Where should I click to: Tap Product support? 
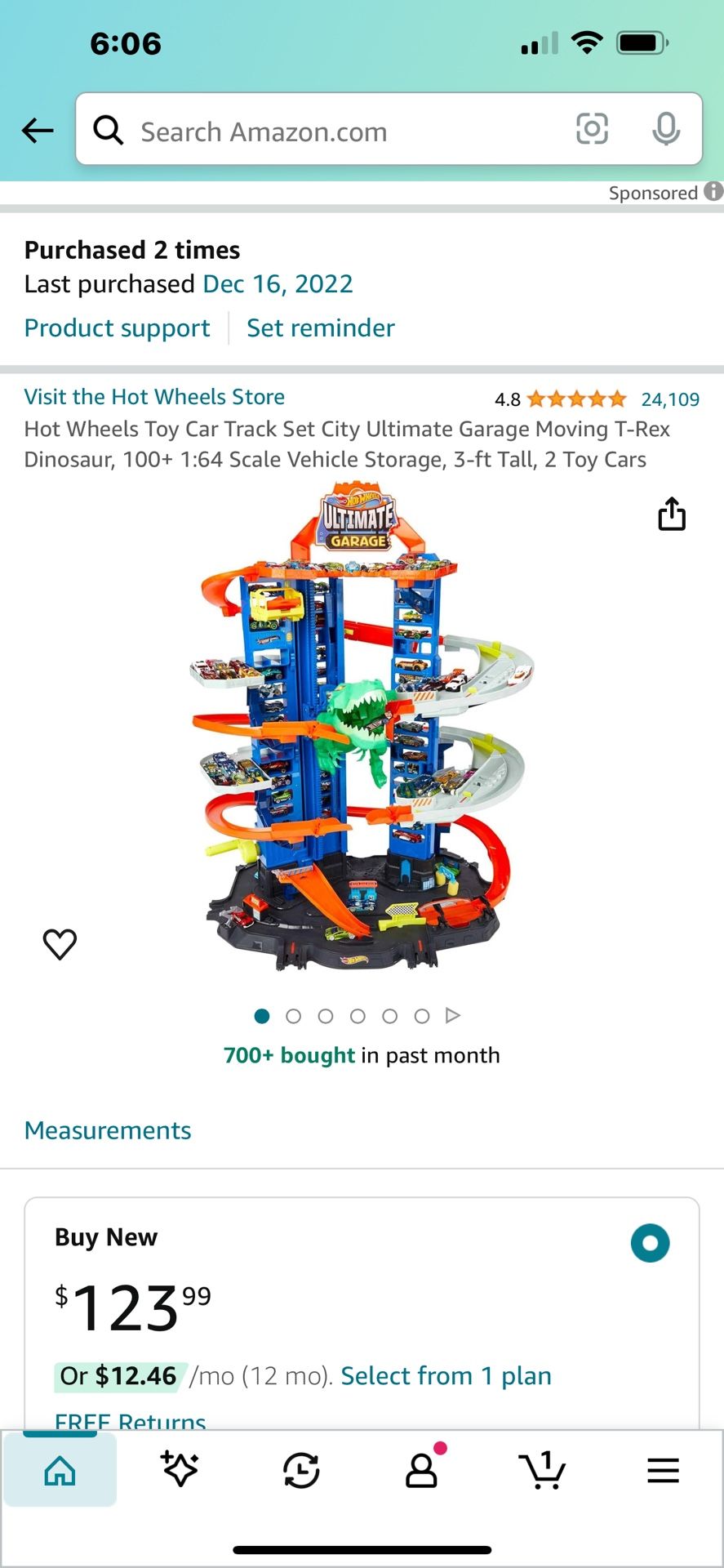pos(117,327)
